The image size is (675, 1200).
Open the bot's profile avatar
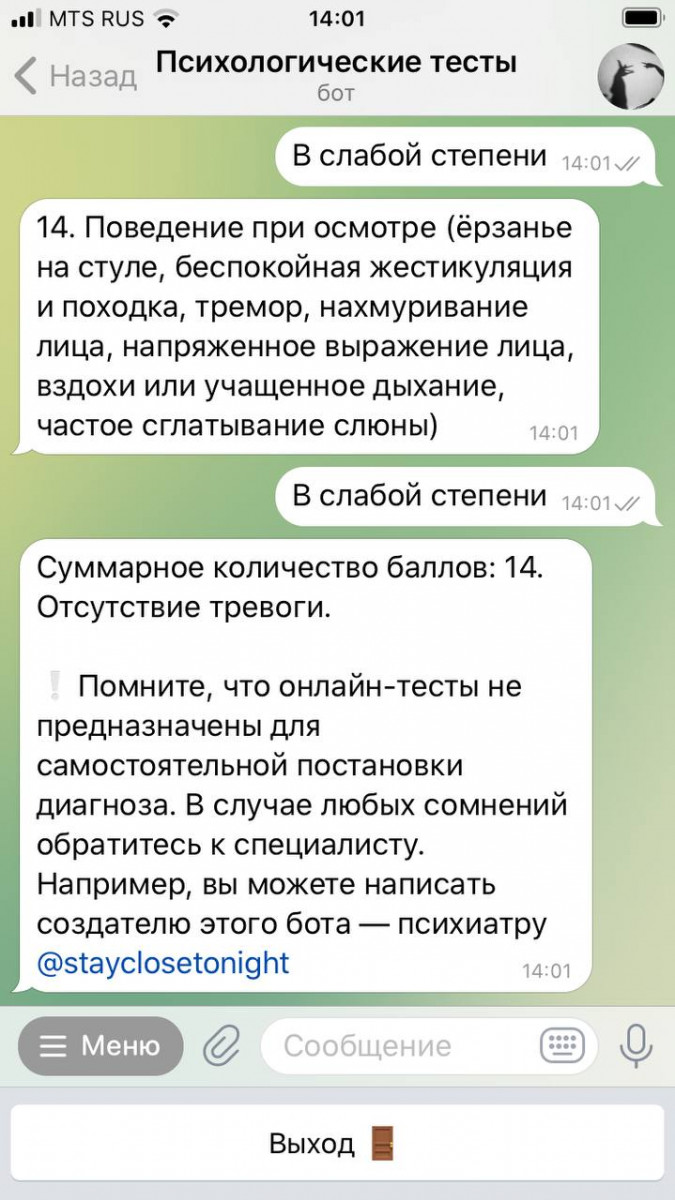[x=631, y=76]
